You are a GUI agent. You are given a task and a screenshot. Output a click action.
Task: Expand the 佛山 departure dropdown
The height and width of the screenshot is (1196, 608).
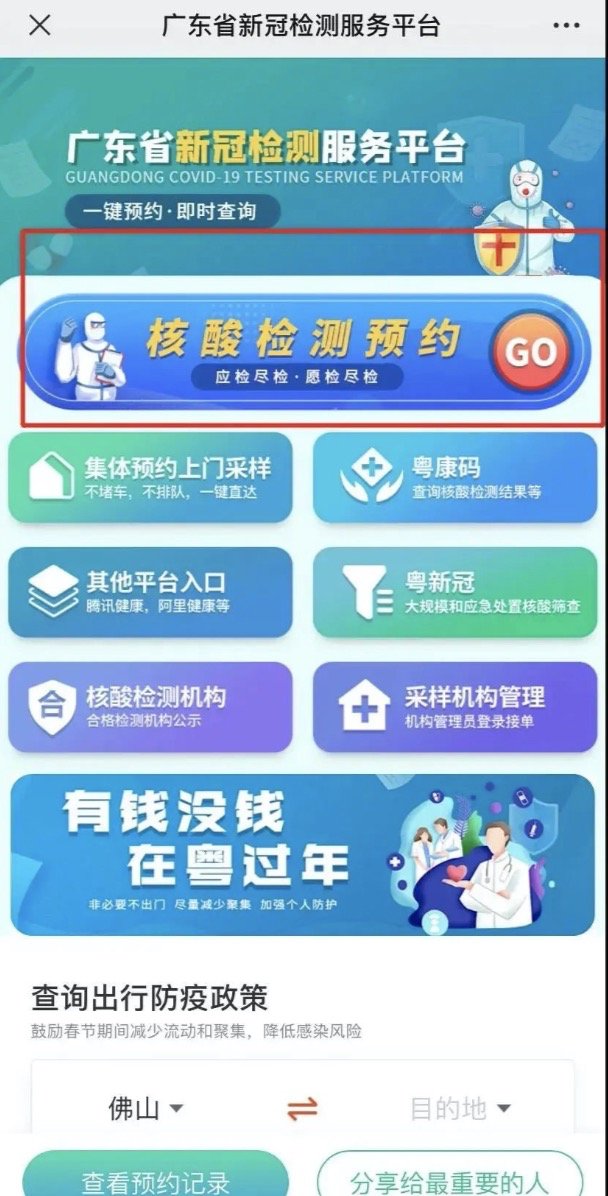pos(147,1108)
